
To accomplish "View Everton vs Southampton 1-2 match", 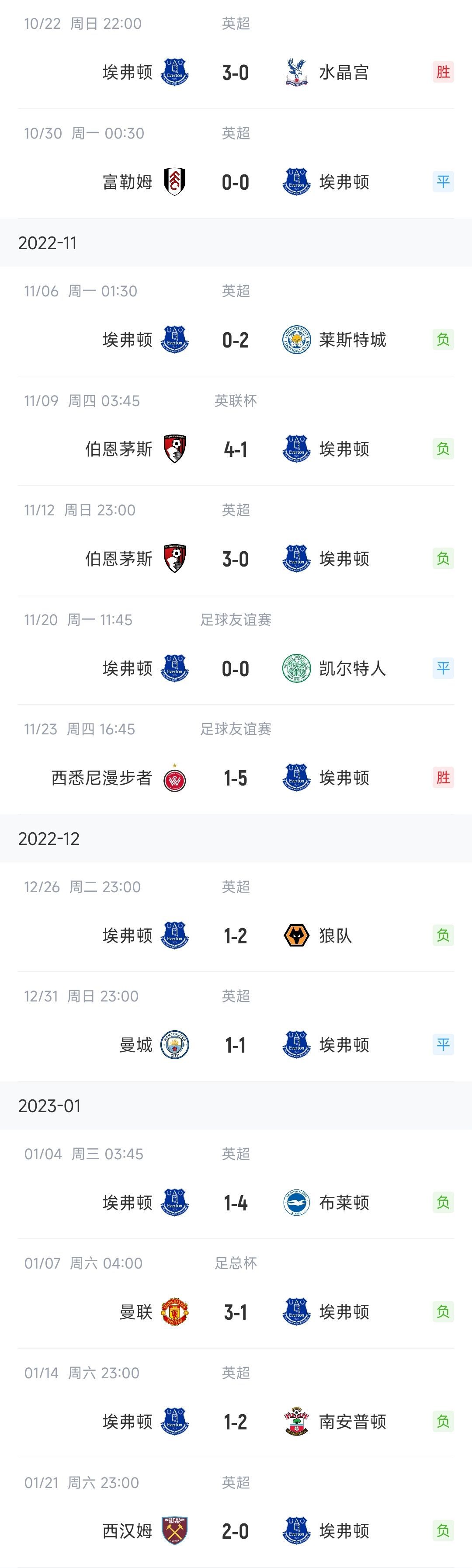I will [236, 1422].
